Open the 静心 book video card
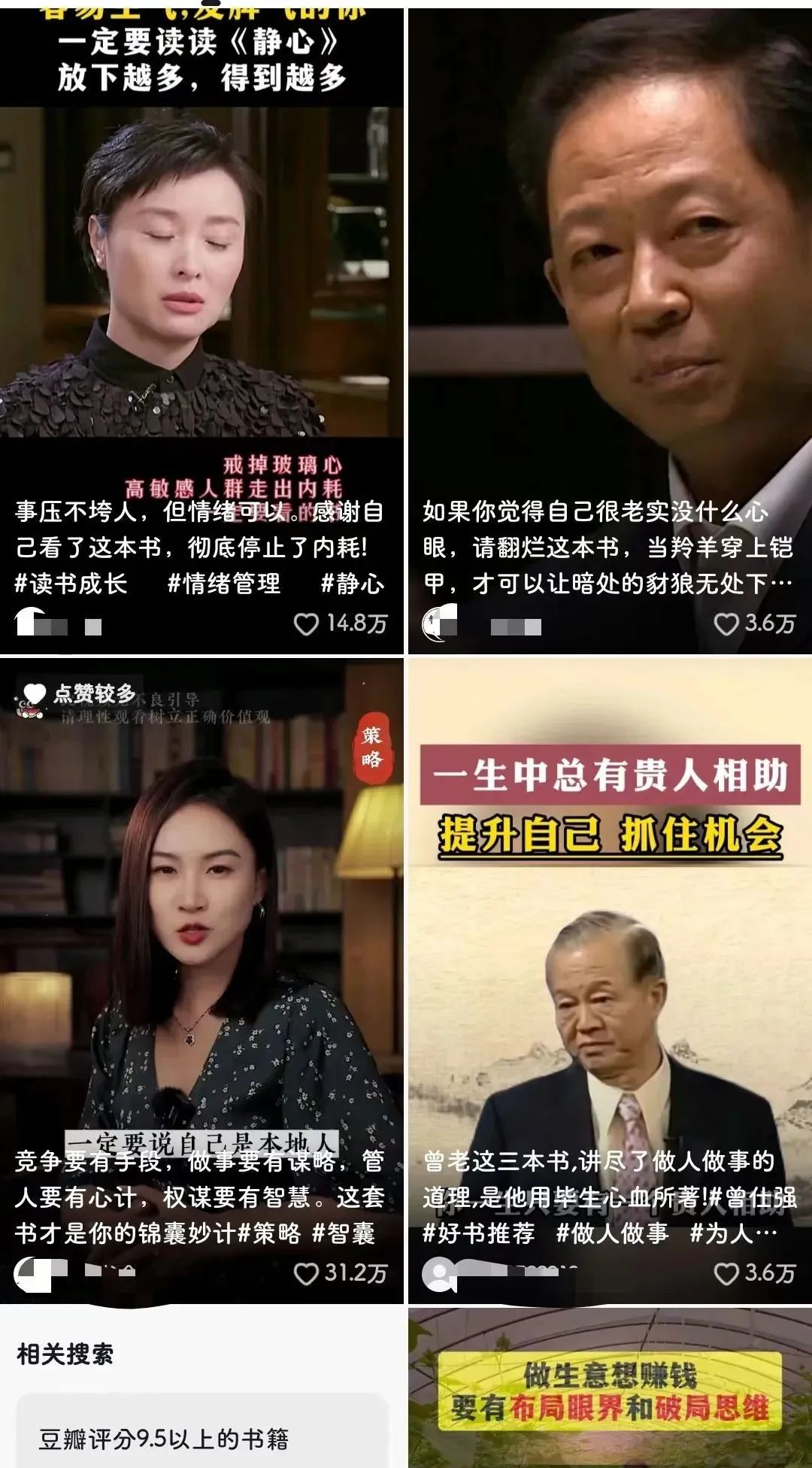This screenshot has height=1468, width=812. pos(201,301)
